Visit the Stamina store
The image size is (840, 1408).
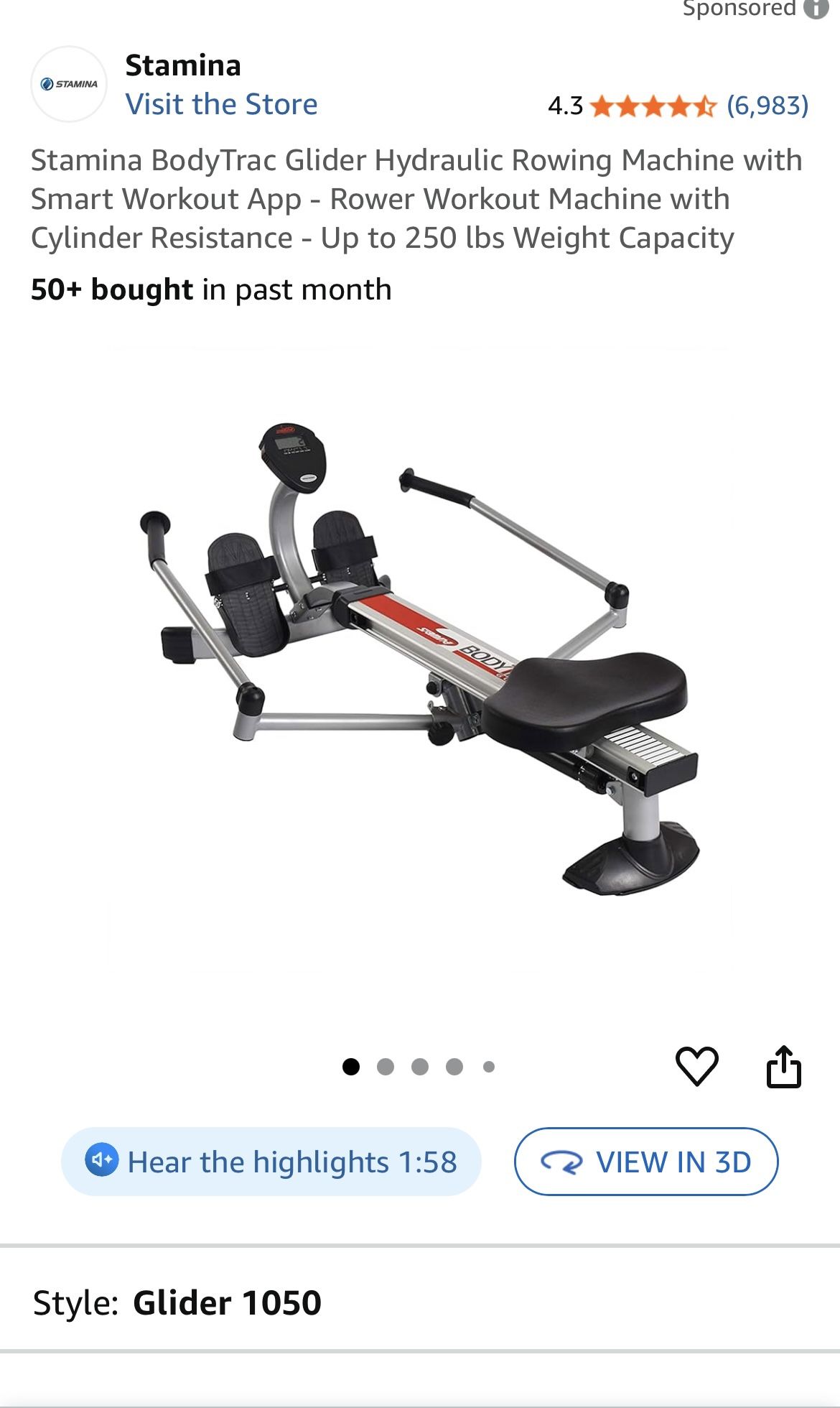pyautogui.click(x=221, y=105)
